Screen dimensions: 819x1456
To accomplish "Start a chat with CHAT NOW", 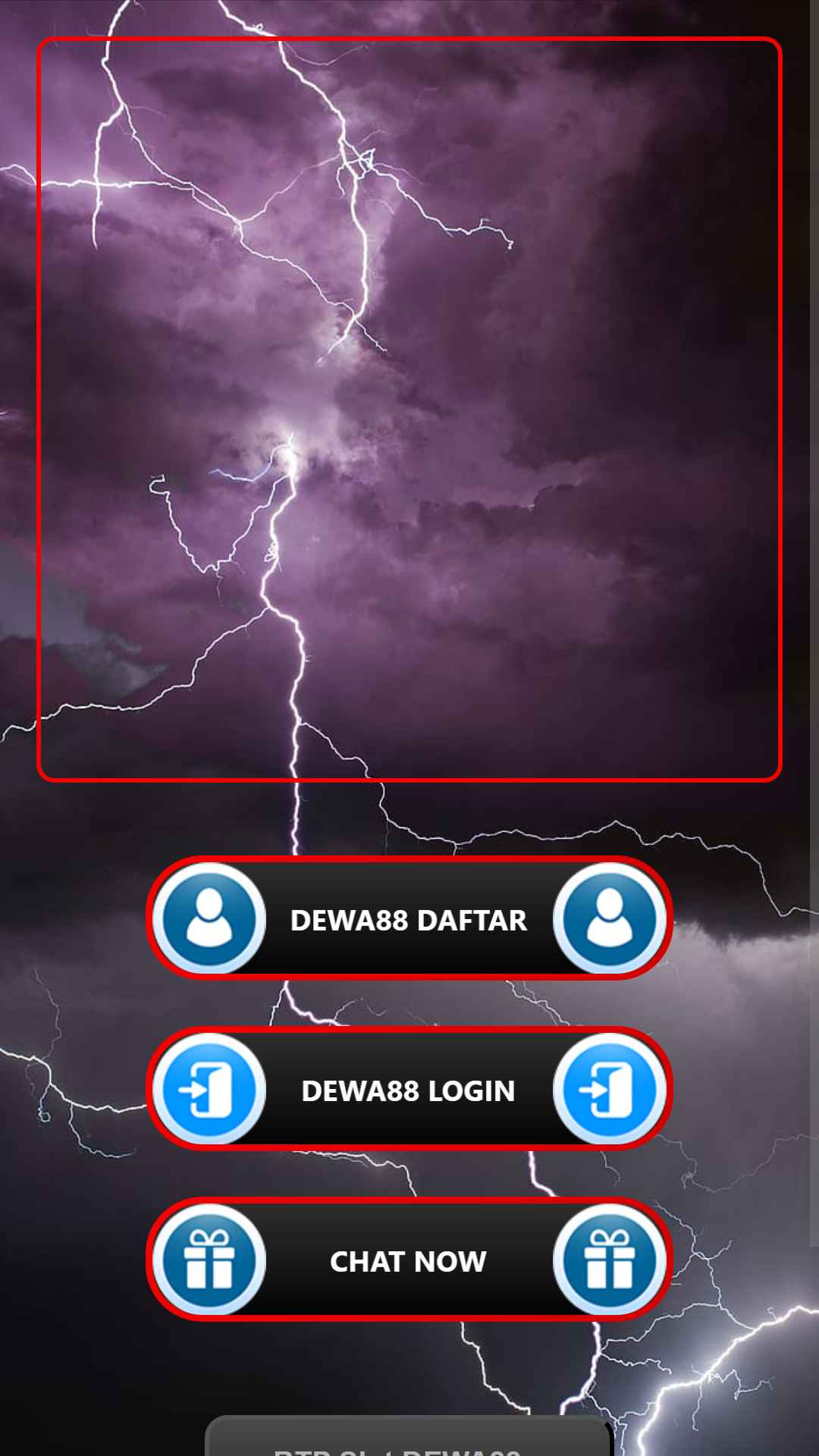I will 409,1260.
